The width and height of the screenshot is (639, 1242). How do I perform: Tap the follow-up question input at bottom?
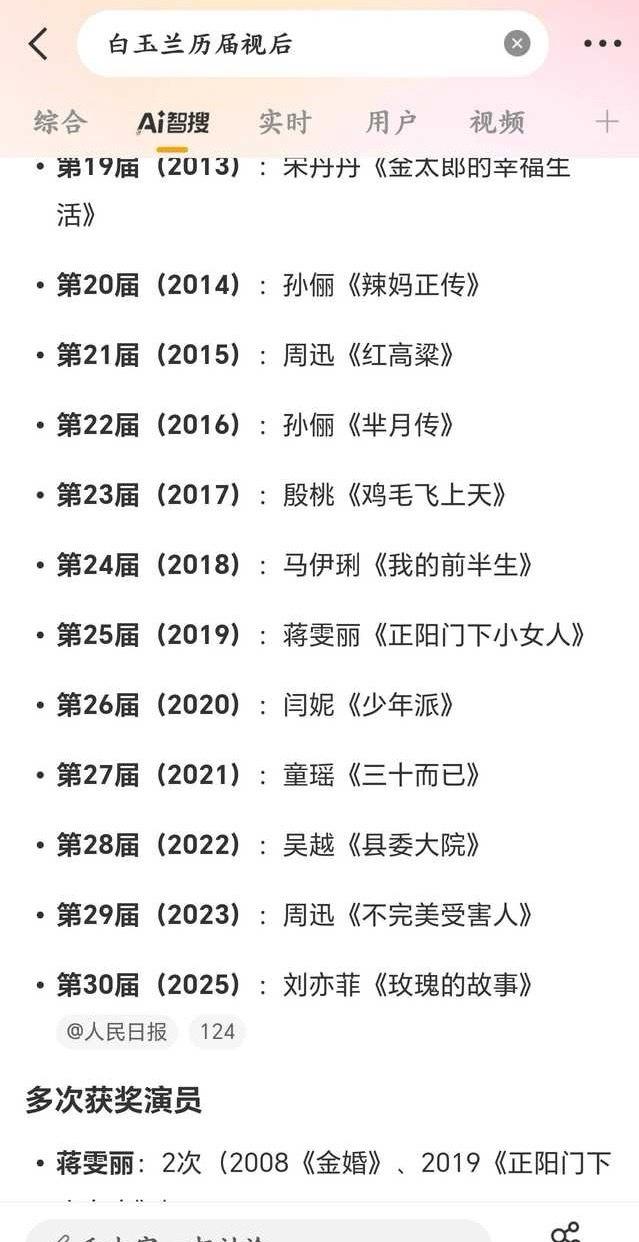pyautogui.click(x=258, y=1231)
